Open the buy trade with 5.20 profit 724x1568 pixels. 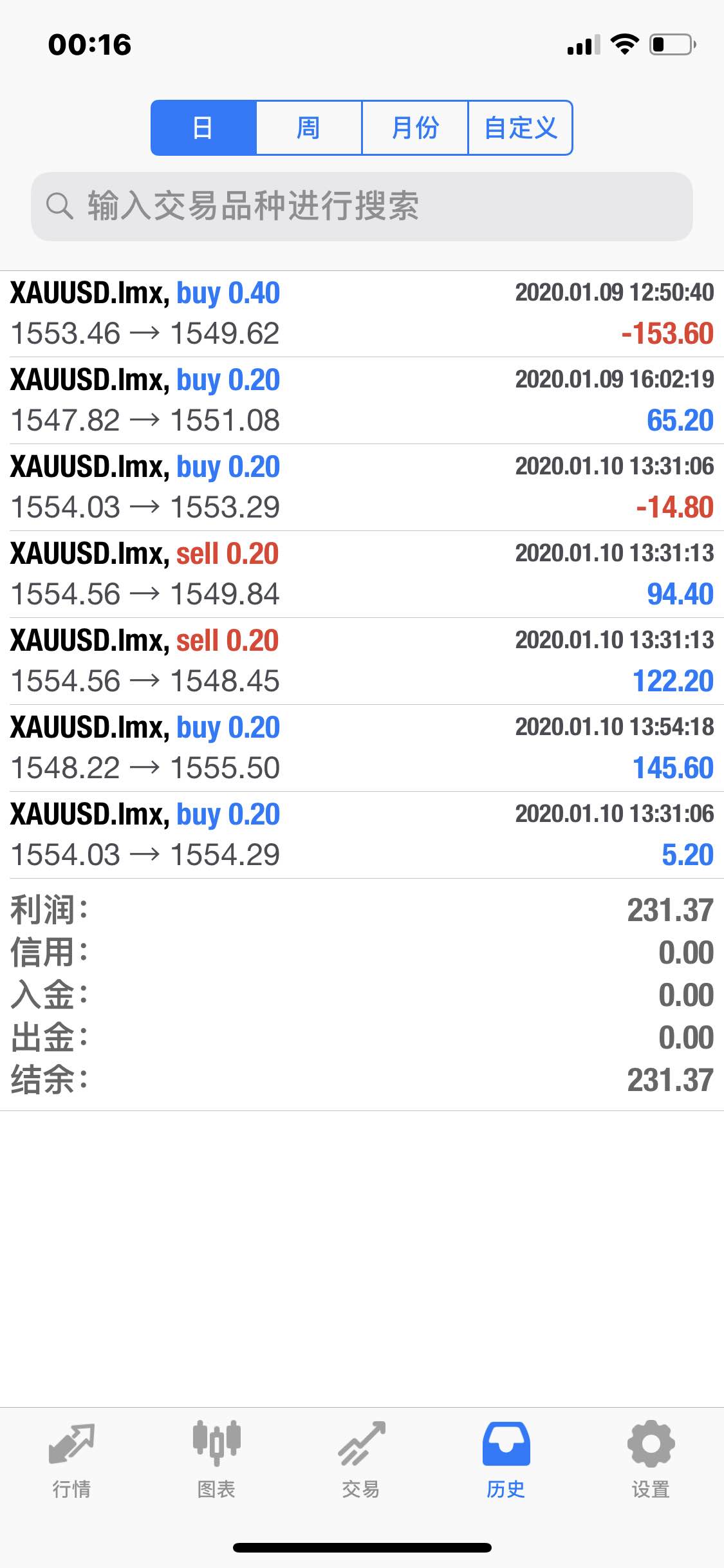pos(362,835)
